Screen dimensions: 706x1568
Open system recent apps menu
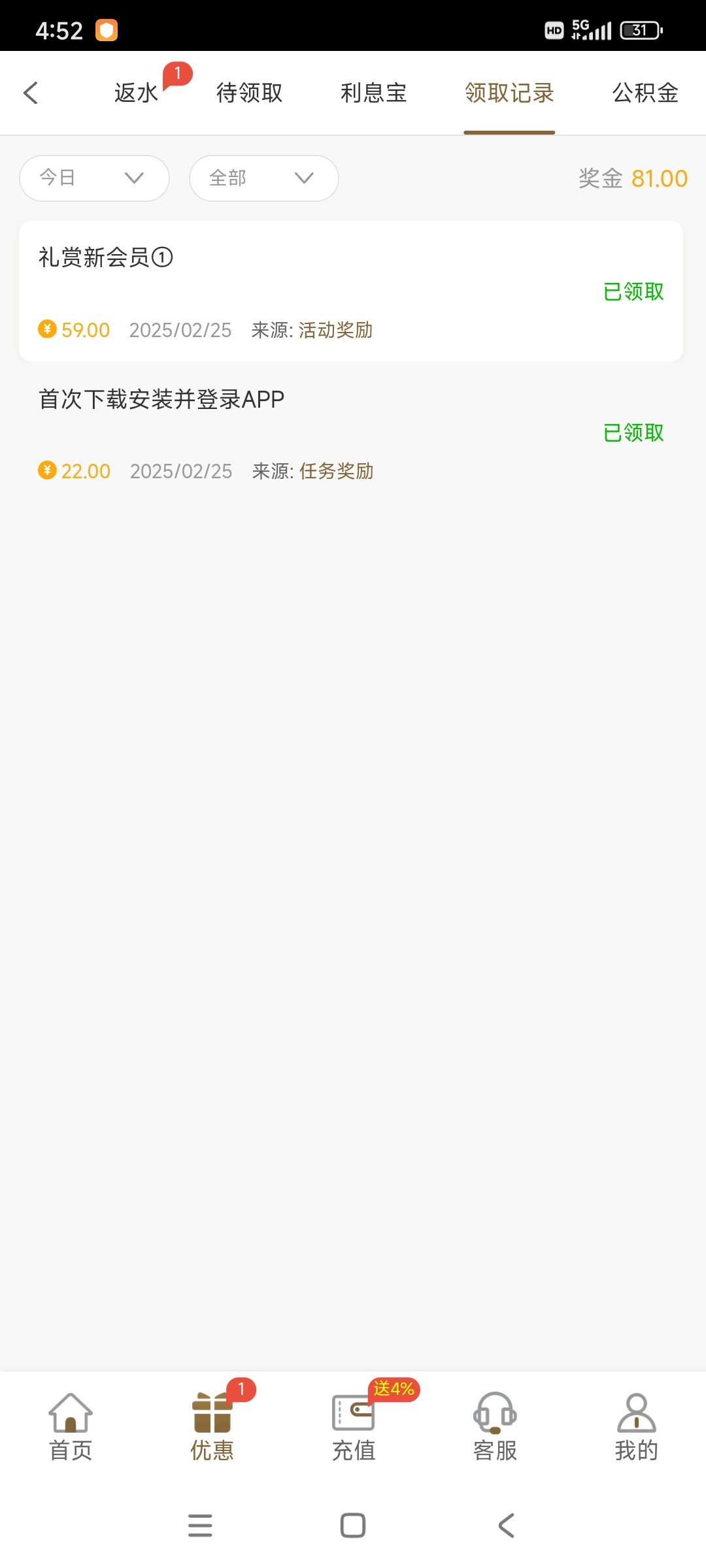tap(200, 1526)
